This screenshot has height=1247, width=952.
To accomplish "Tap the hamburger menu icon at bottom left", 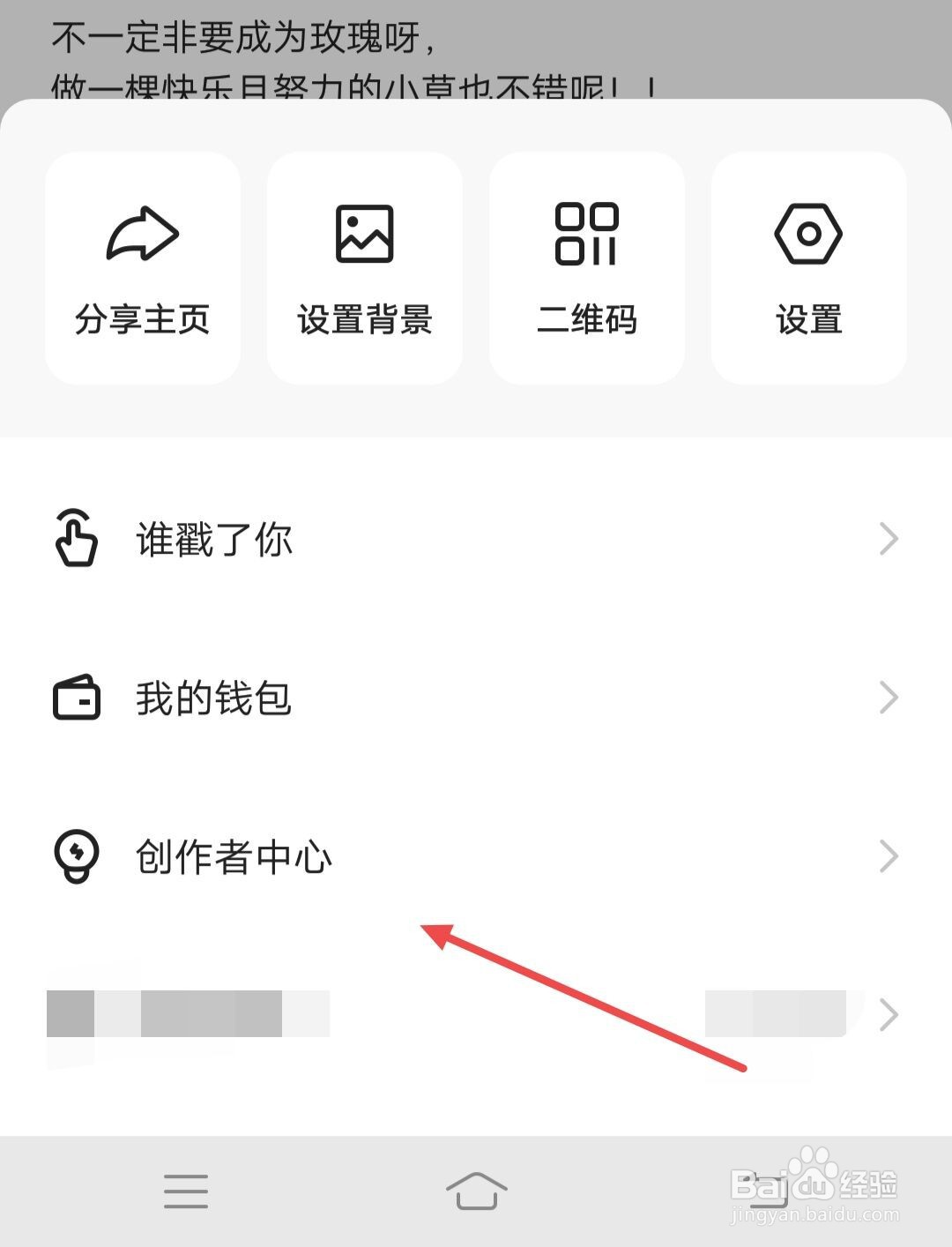I will pyautogui.click(x=185, y=1191).
